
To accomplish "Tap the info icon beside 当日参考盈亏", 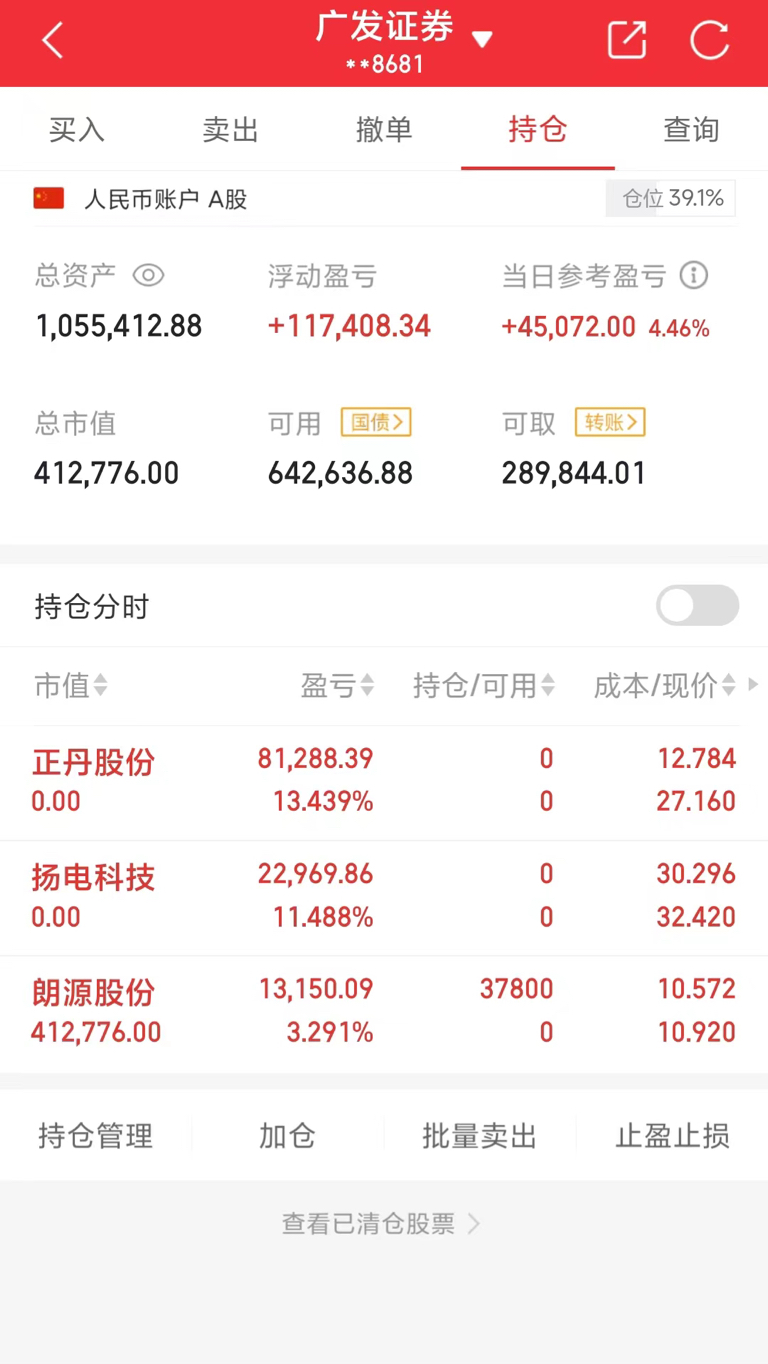I will pos(694,276).
